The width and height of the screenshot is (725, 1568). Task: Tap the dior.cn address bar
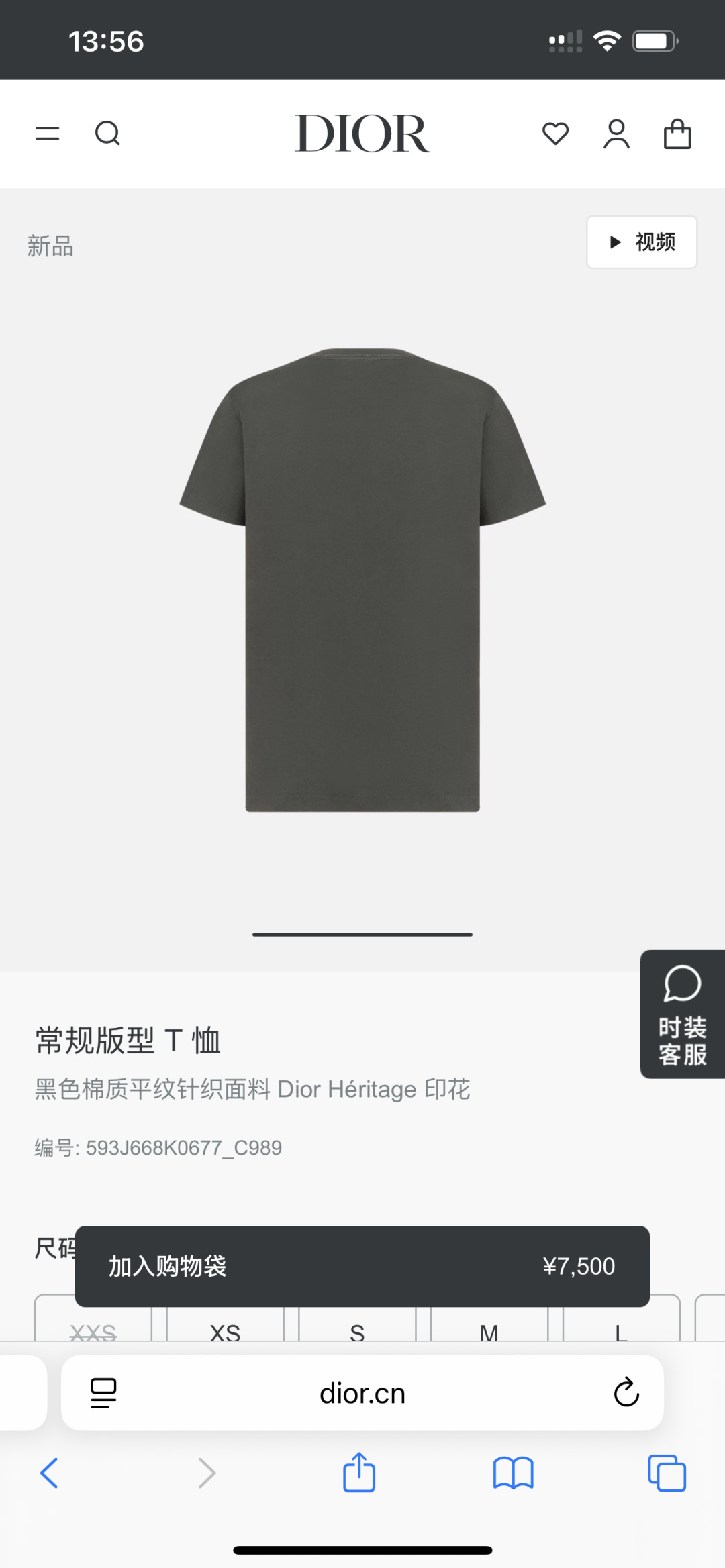(362, 1394)
